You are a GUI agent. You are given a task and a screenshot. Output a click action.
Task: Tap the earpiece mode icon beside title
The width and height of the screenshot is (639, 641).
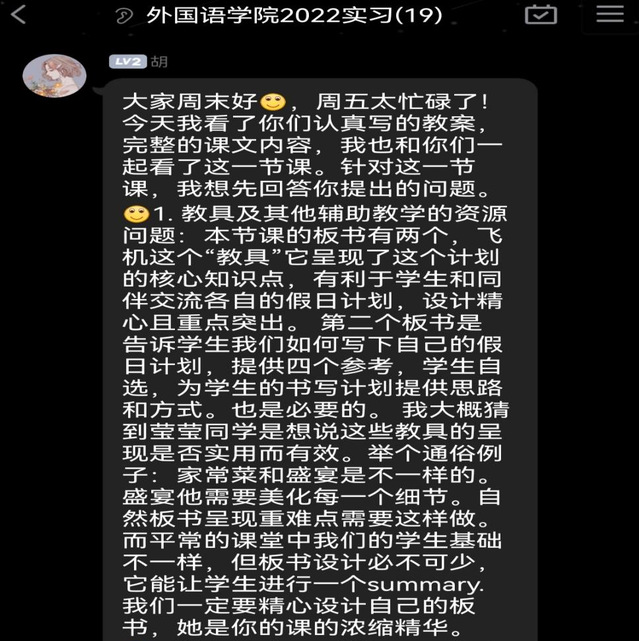click(x=123, y=16)
